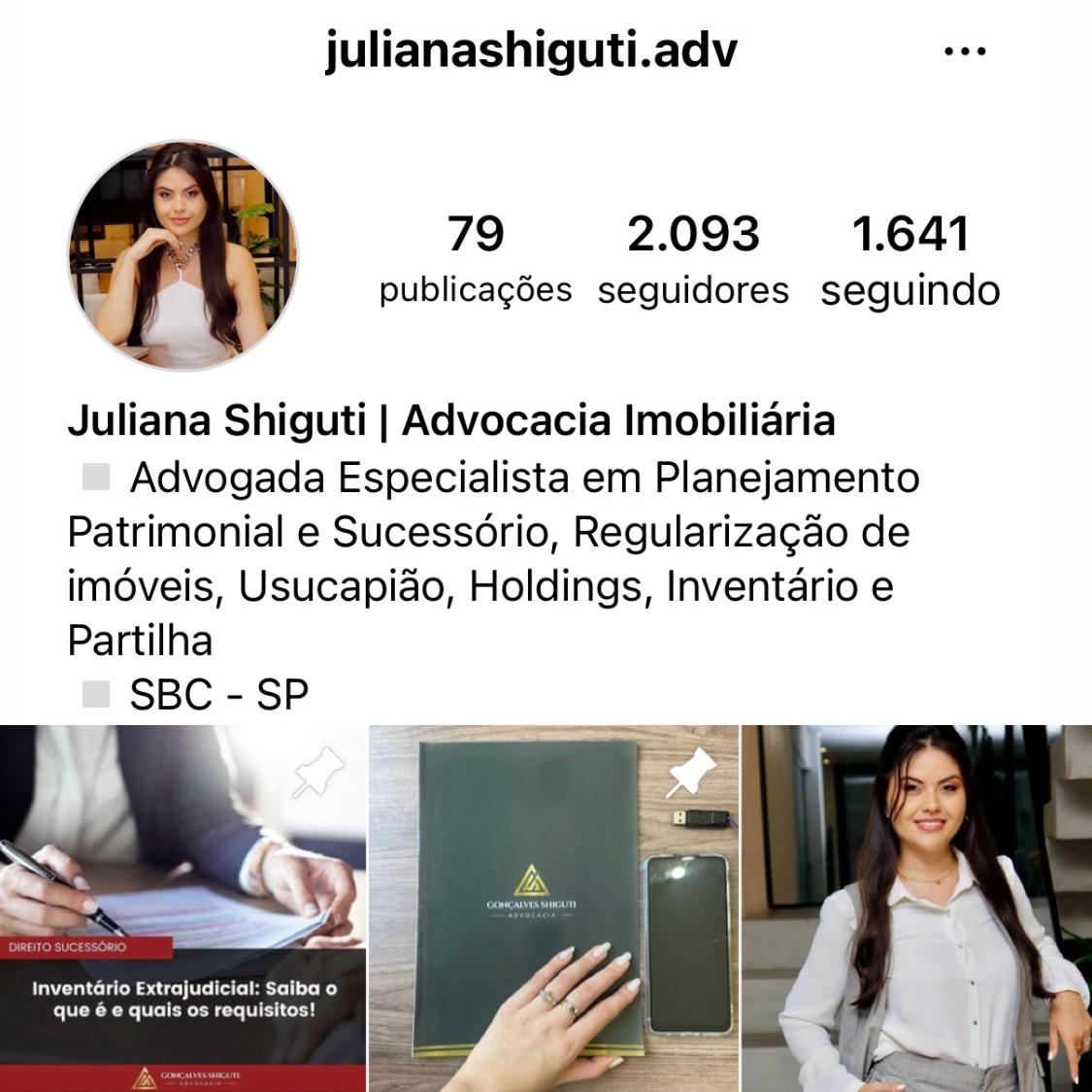This screenshot has height=1092, width=1092.
Task: Open the pinned Inventário Extrajudicial post
Action: [x=182, y=908]
